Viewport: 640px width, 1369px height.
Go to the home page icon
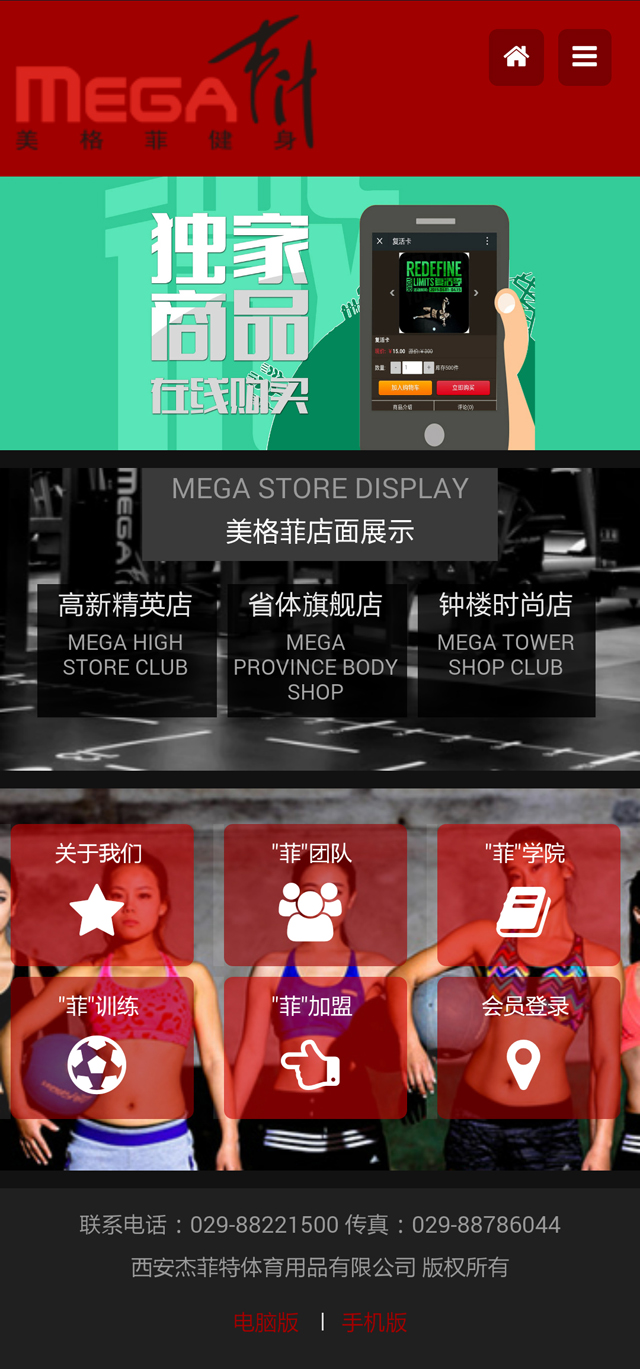pyautogui.click(x=516, y=57)
